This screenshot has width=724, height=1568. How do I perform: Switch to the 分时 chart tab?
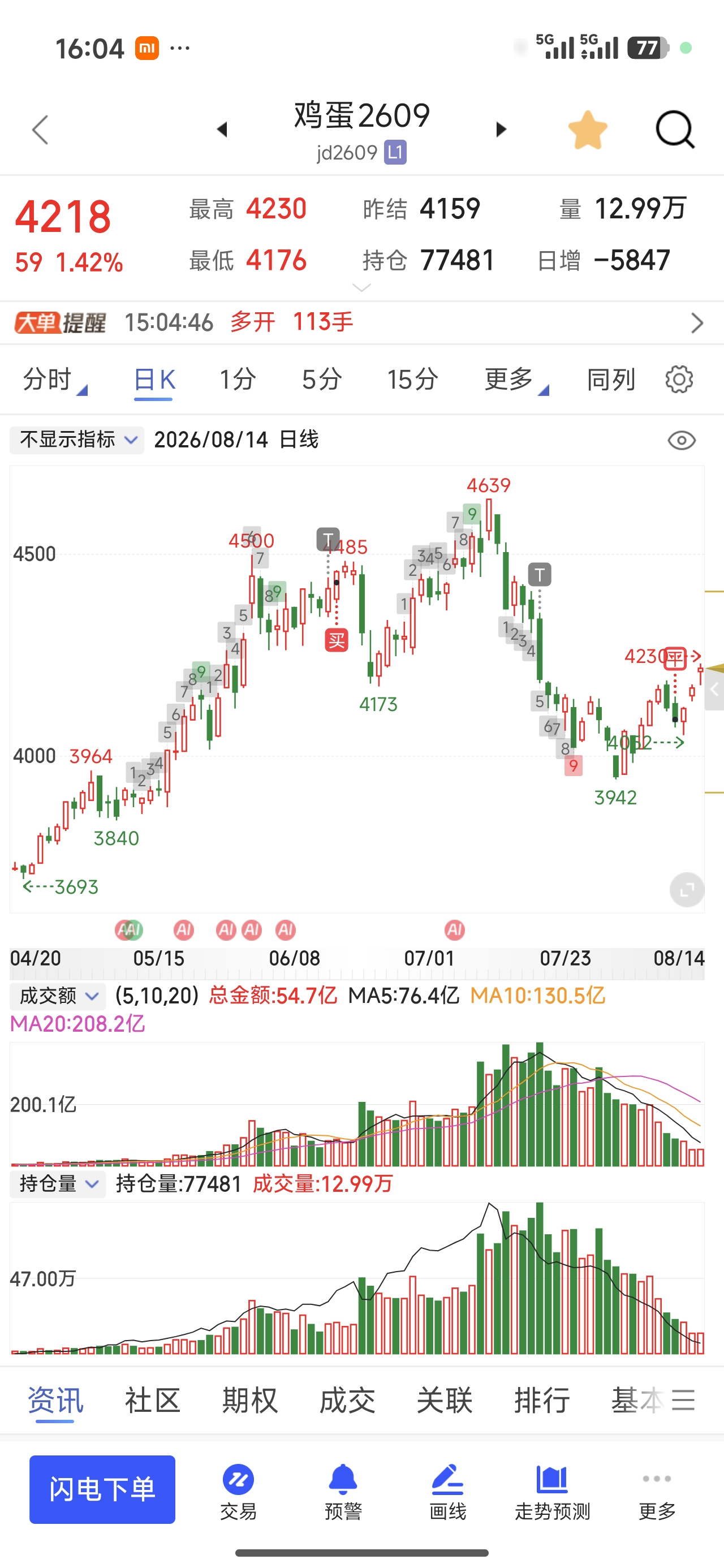54,380
